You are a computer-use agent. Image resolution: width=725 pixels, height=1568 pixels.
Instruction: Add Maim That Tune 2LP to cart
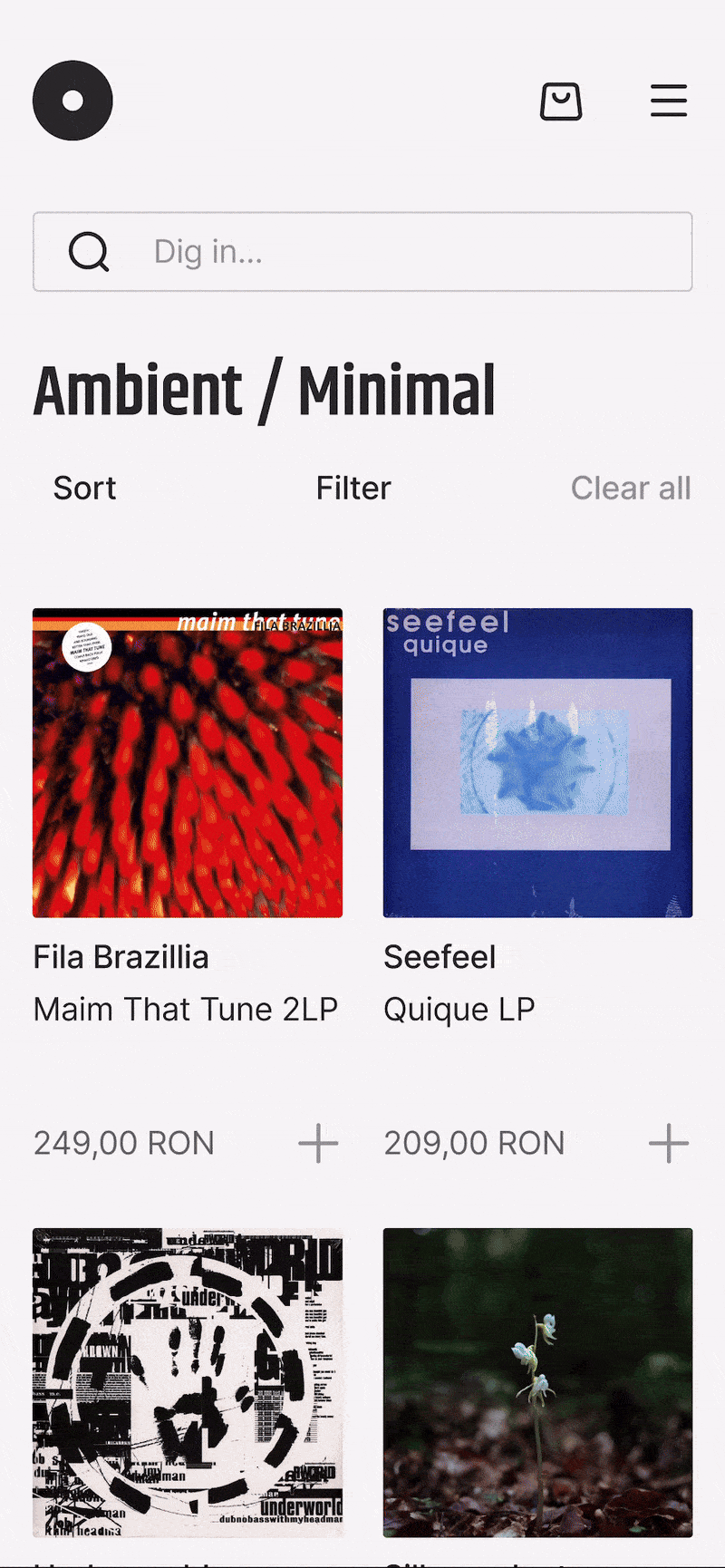point(318,1144)
